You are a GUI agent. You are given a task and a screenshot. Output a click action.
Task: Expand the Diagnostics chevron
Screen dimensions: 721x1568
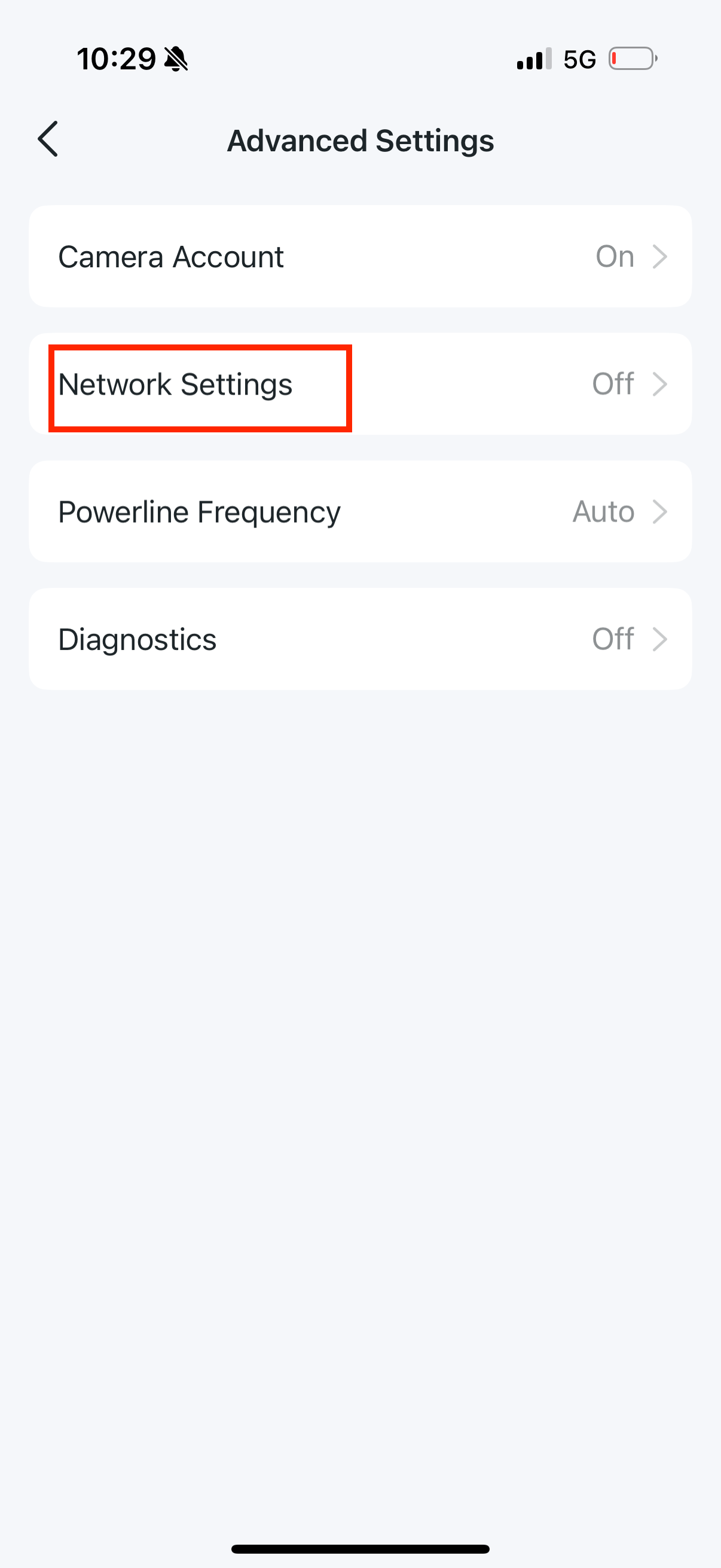click(661, 638)
